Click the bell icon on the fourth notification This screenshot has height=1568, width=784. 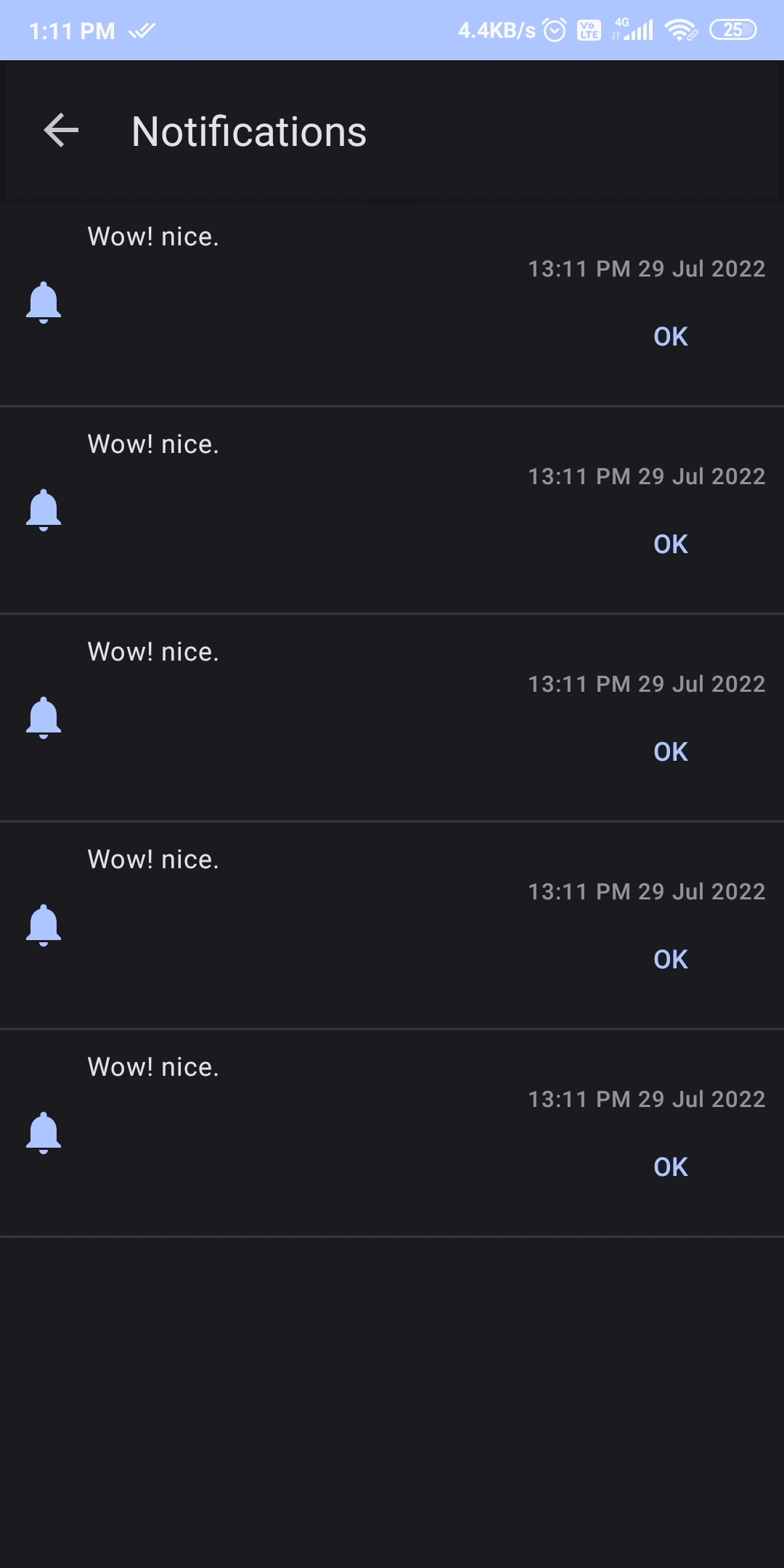44,926
